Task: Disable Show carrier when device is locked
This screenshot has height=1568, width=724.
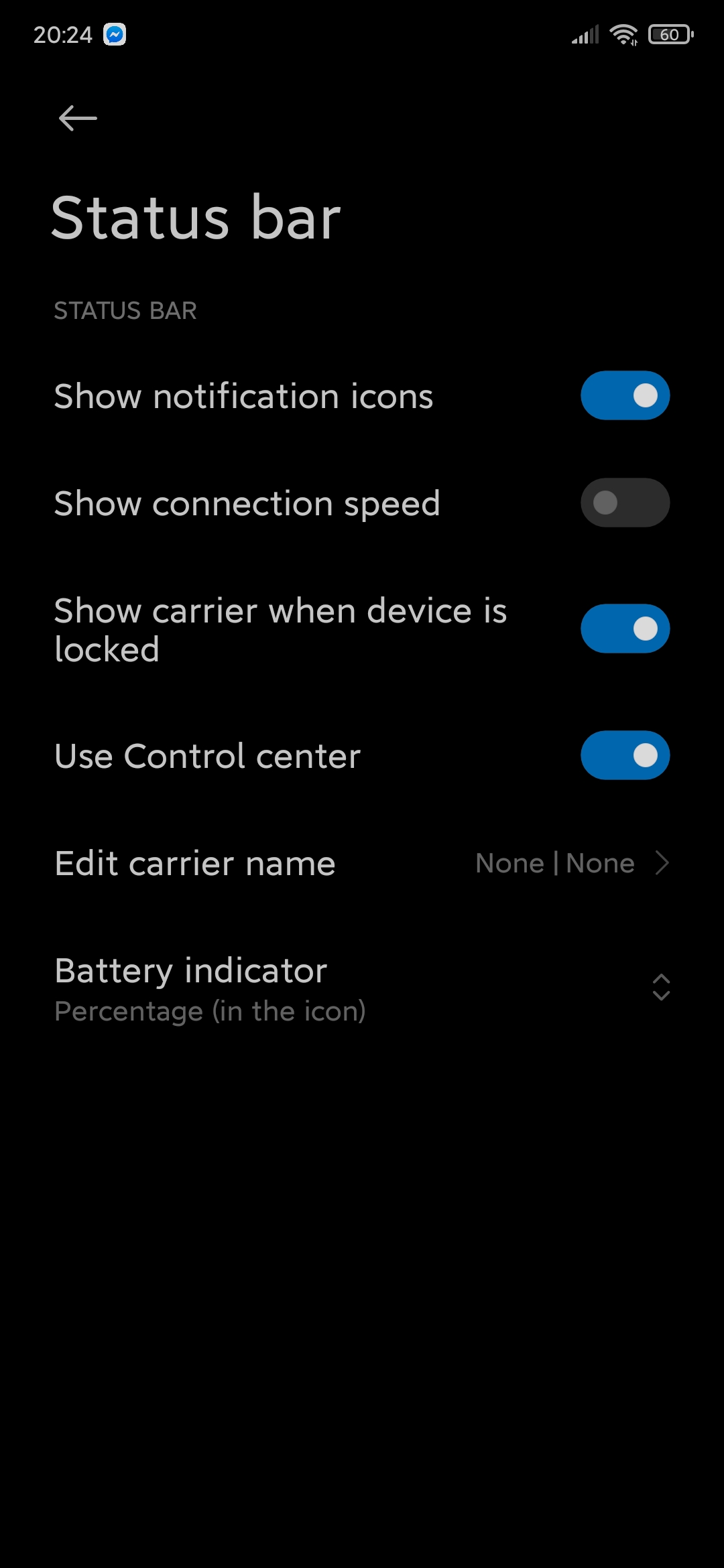Action: [625, 629]
